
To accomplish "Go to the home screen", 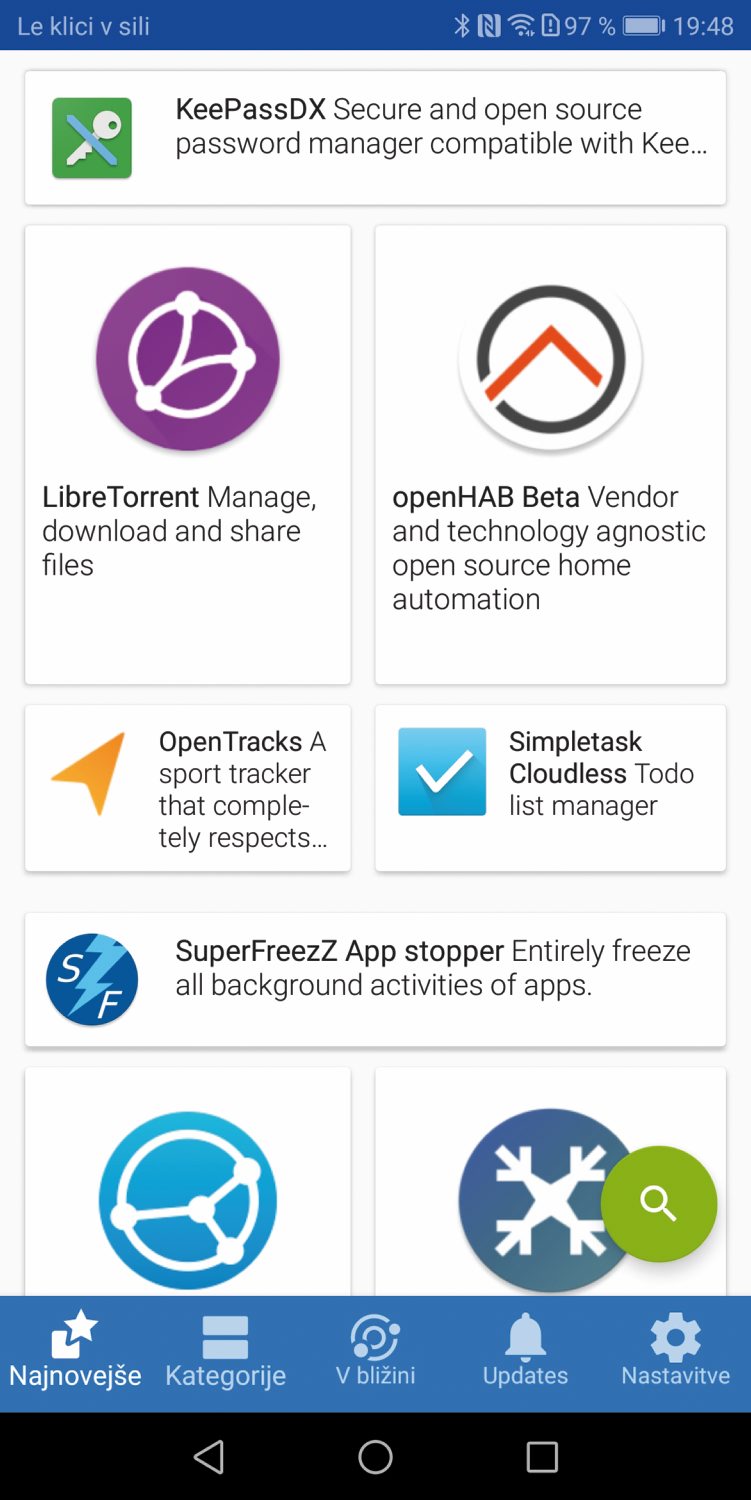I will tap(375, 1457).
